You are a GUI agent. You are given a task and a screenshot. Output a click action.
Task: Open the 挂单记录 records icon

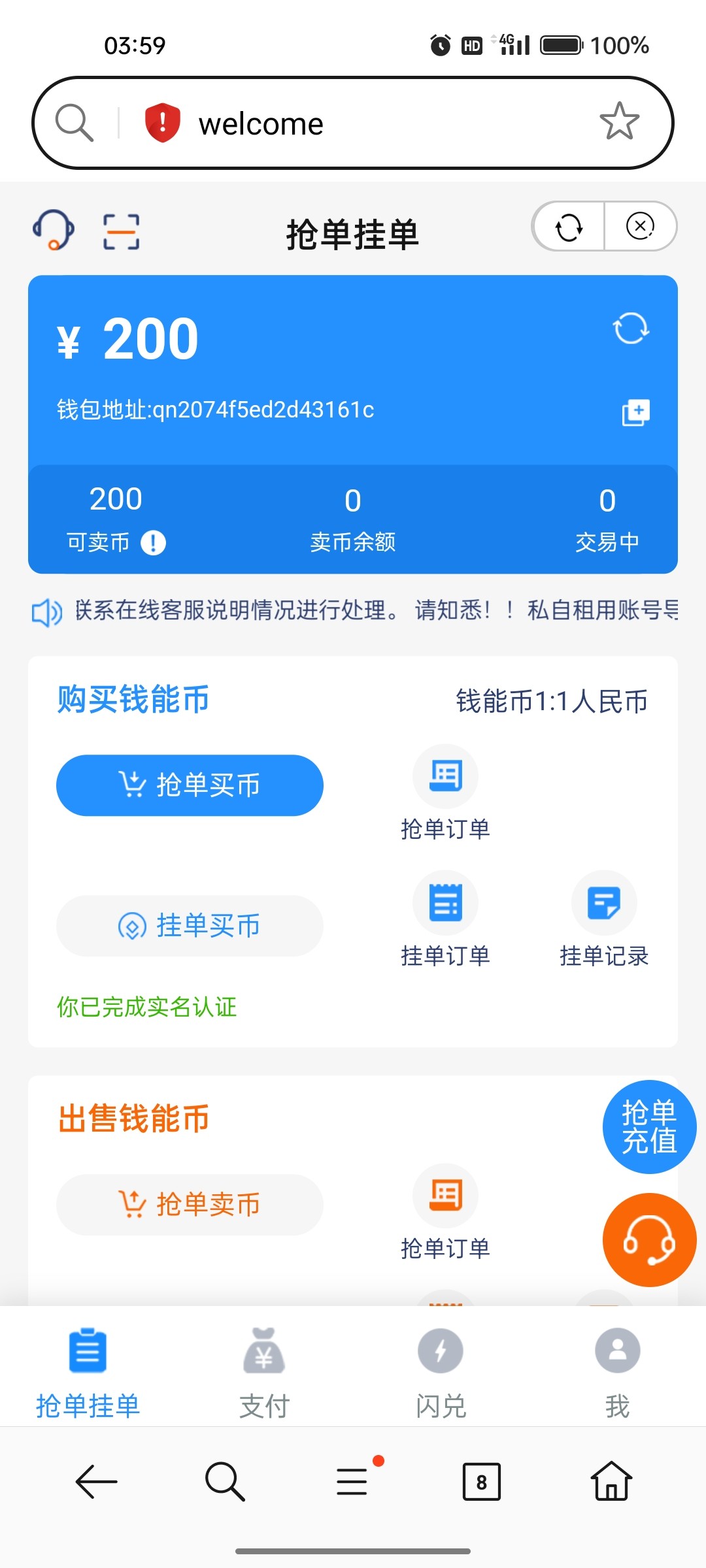pos(603,902)
